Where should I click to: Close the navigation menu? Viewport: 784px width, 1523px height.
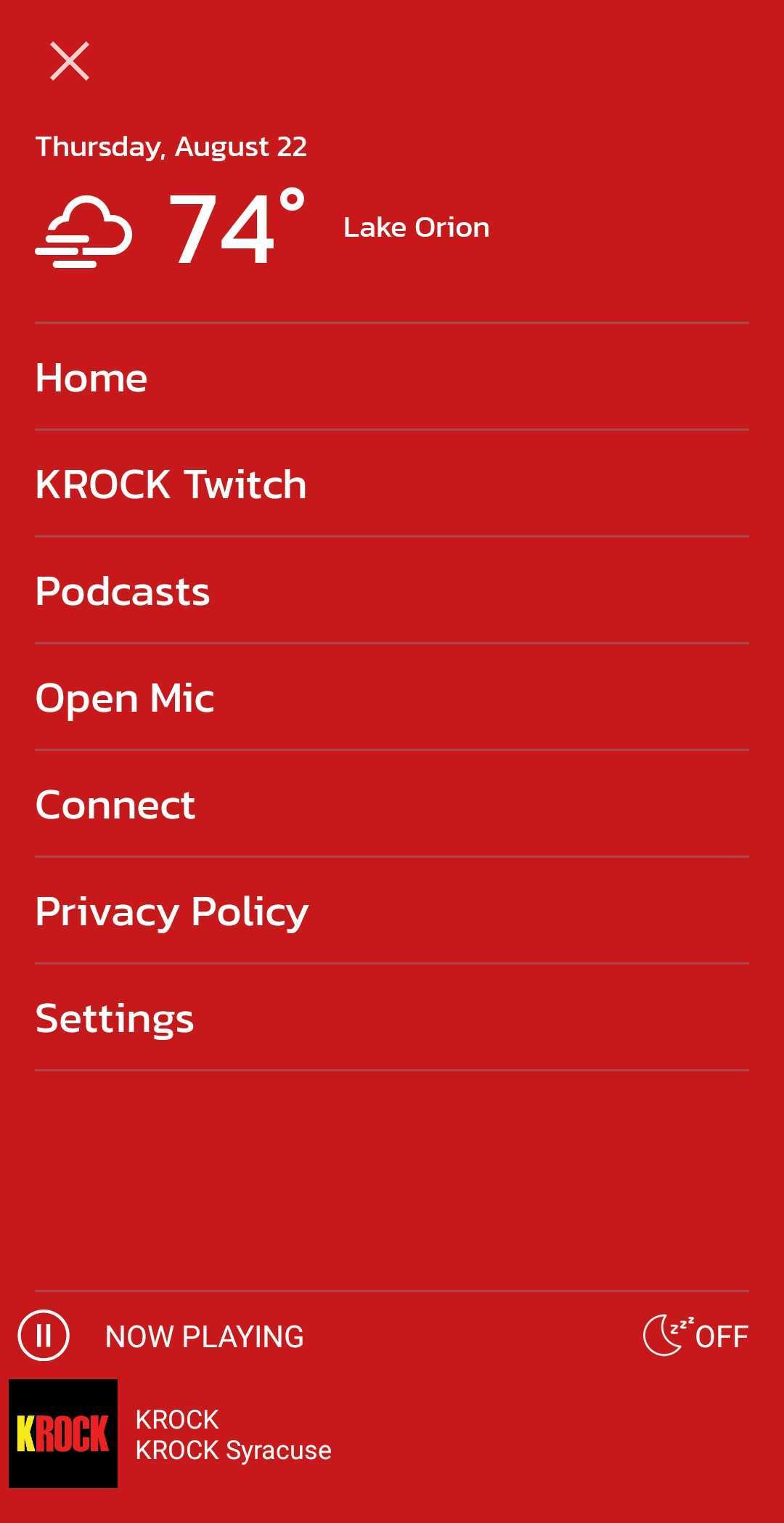click(70, 61)
